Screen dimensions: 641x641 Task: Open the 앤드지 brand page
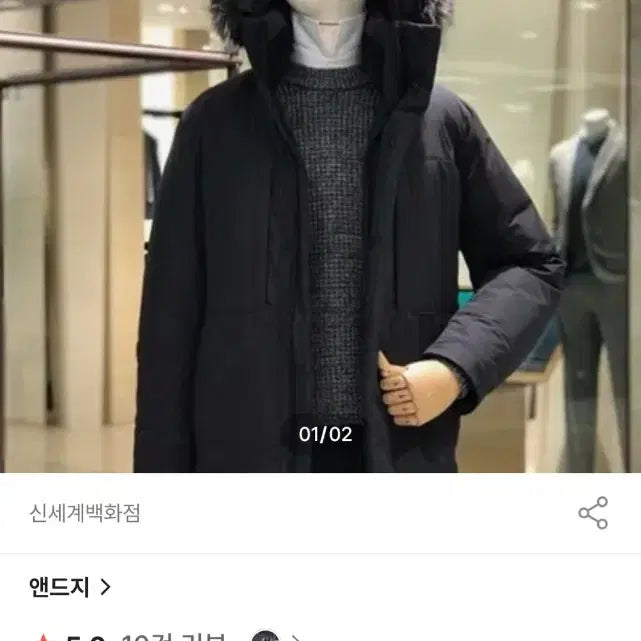point(70,587)
